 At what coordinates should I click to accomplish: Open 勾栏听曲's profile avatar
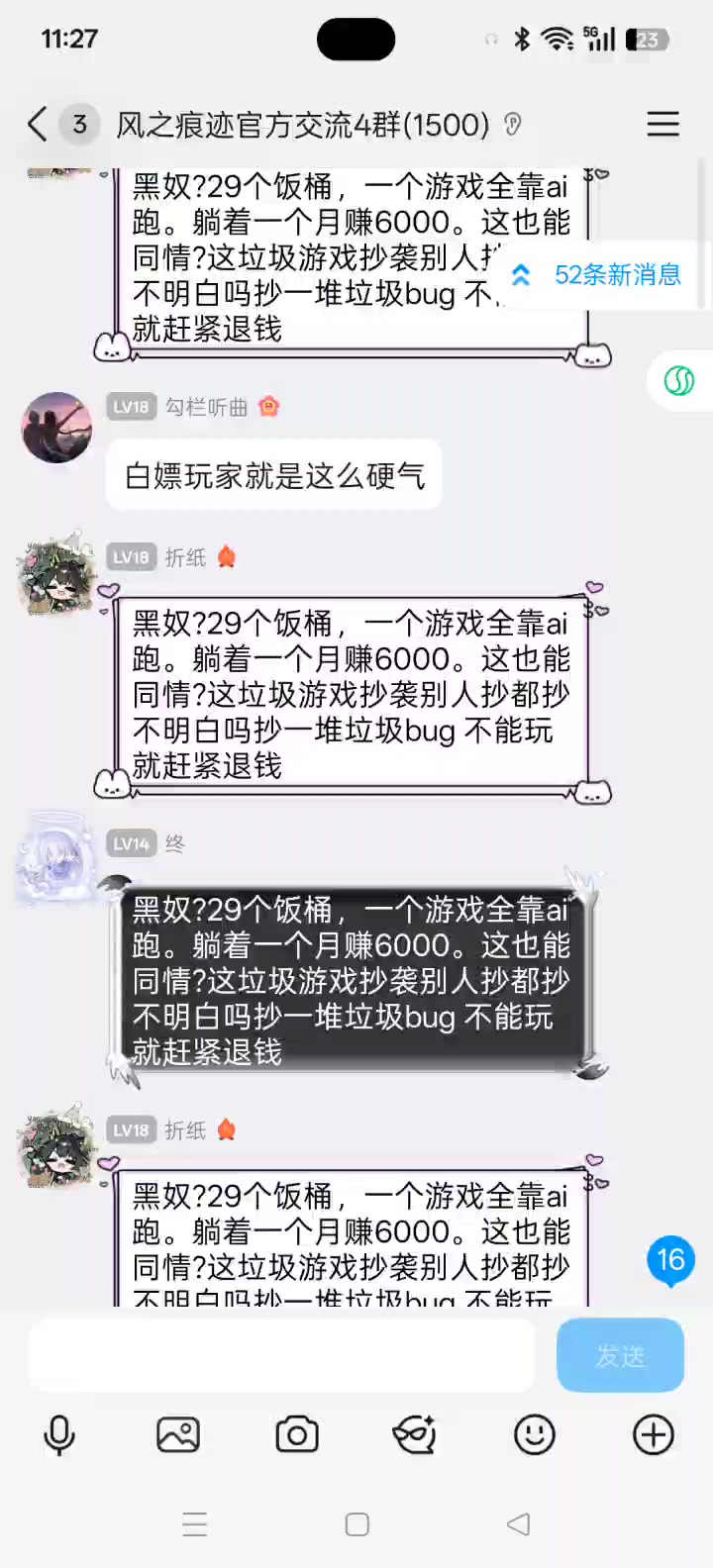[57, 427]
